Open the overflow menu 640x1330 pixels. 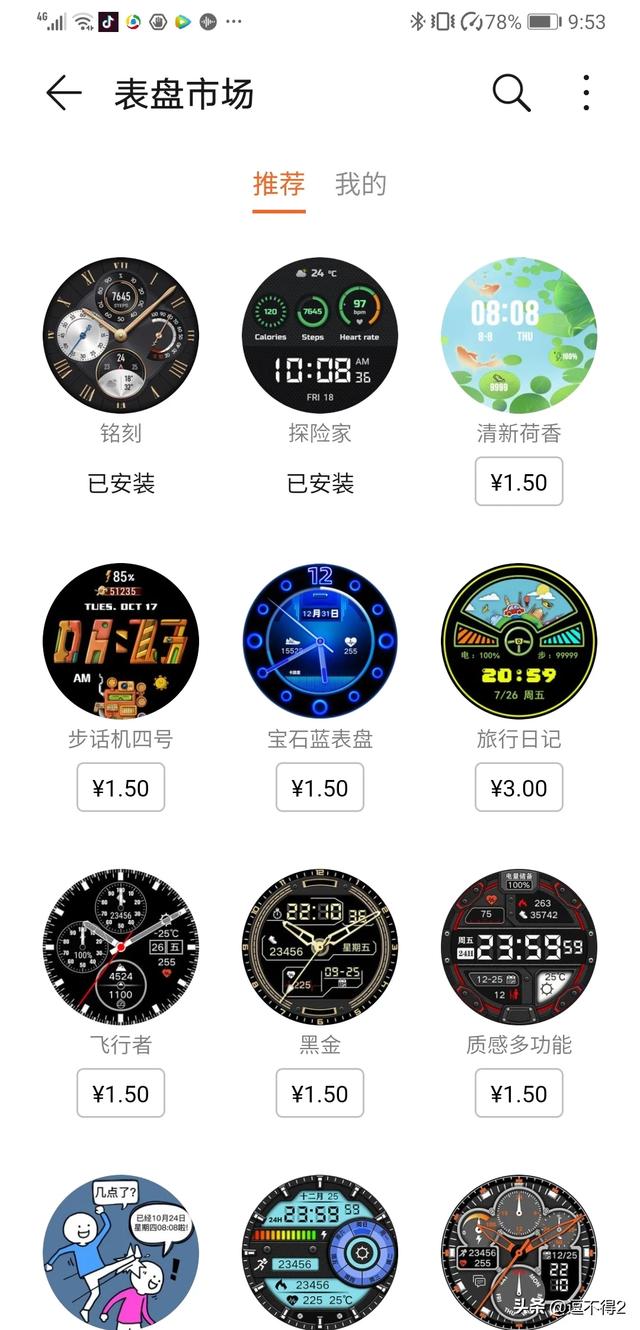[586, 93]
